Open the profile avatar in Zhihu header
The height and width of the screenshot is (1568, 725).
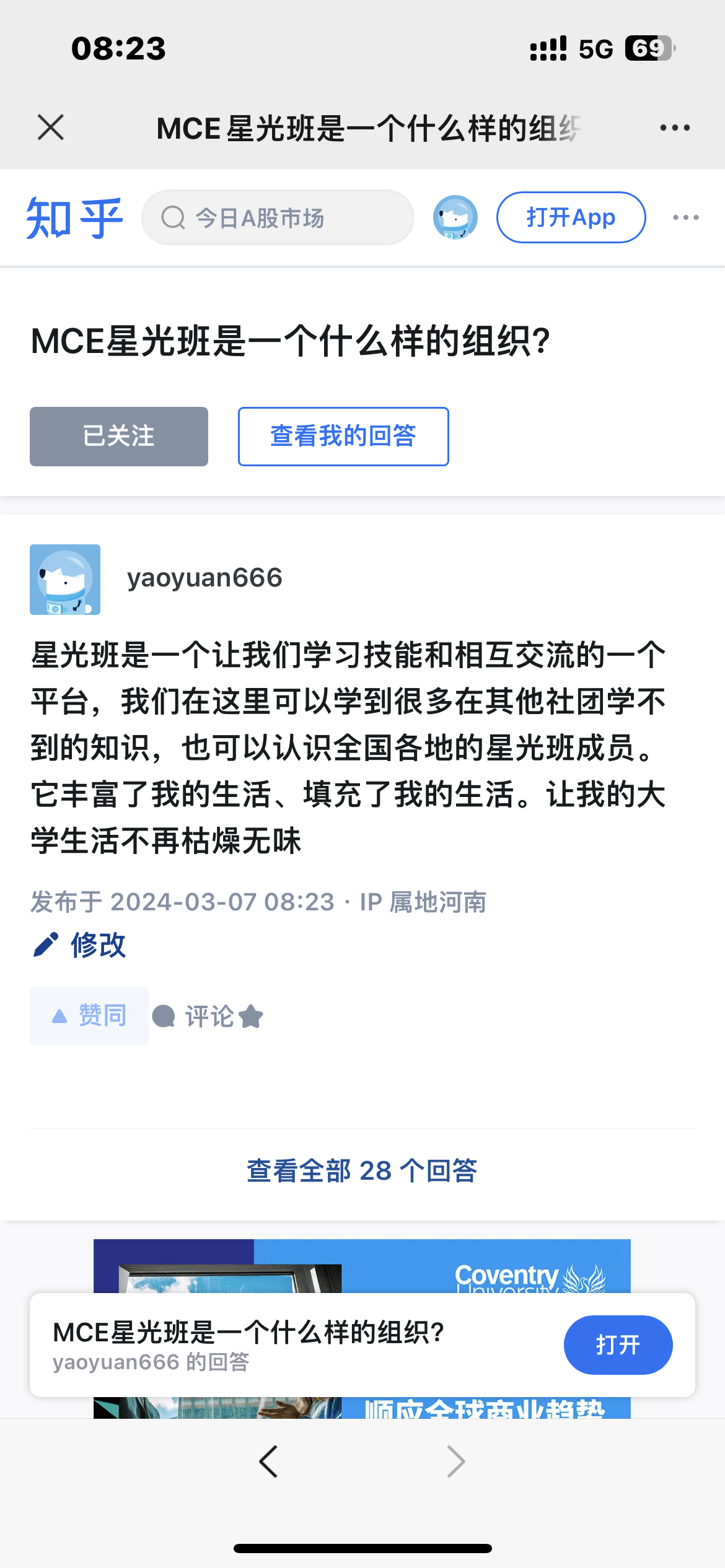click(455, 217)
